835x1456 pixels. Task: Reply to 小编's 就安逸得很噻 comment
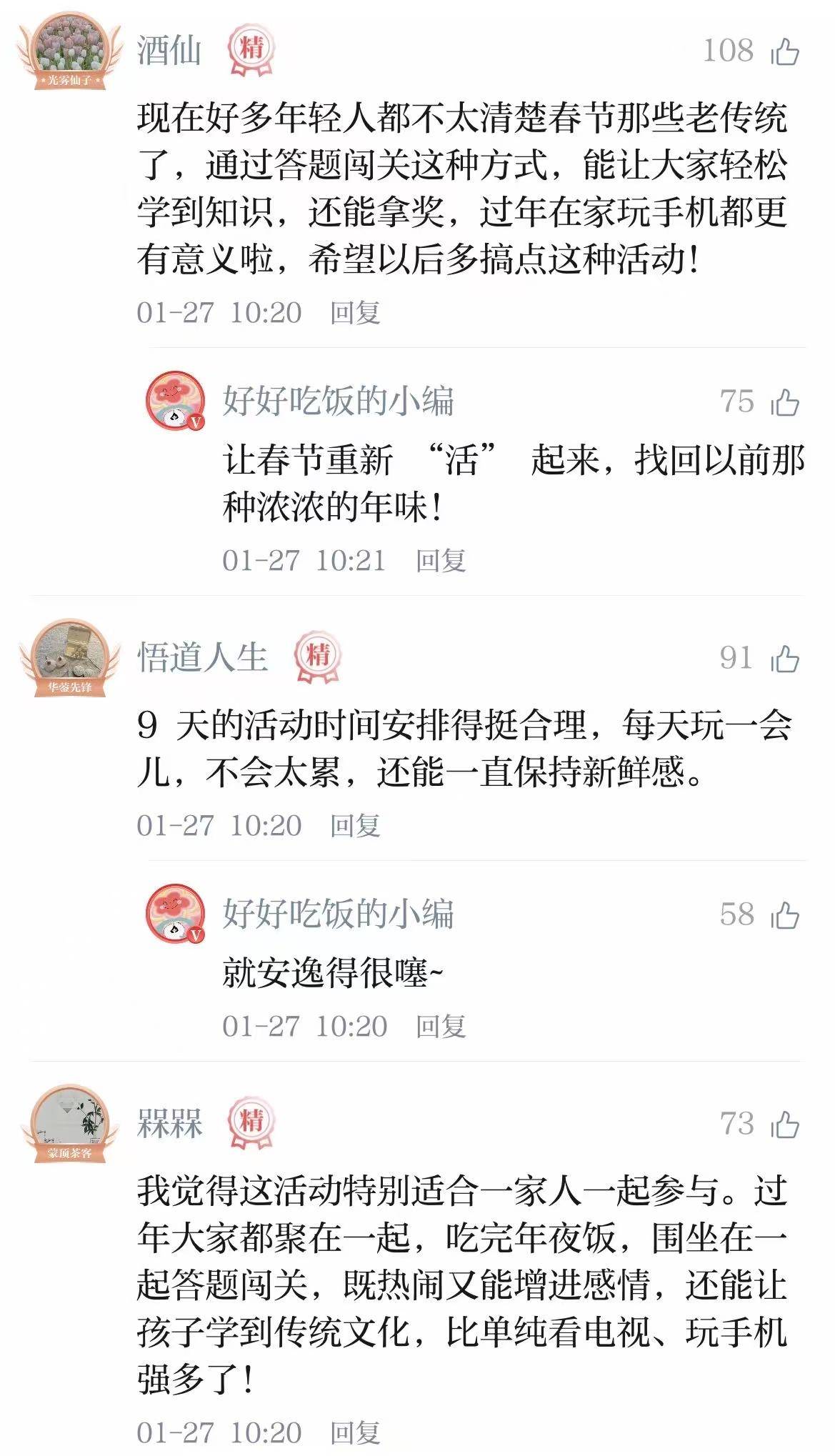click(x=441, y=1027)
